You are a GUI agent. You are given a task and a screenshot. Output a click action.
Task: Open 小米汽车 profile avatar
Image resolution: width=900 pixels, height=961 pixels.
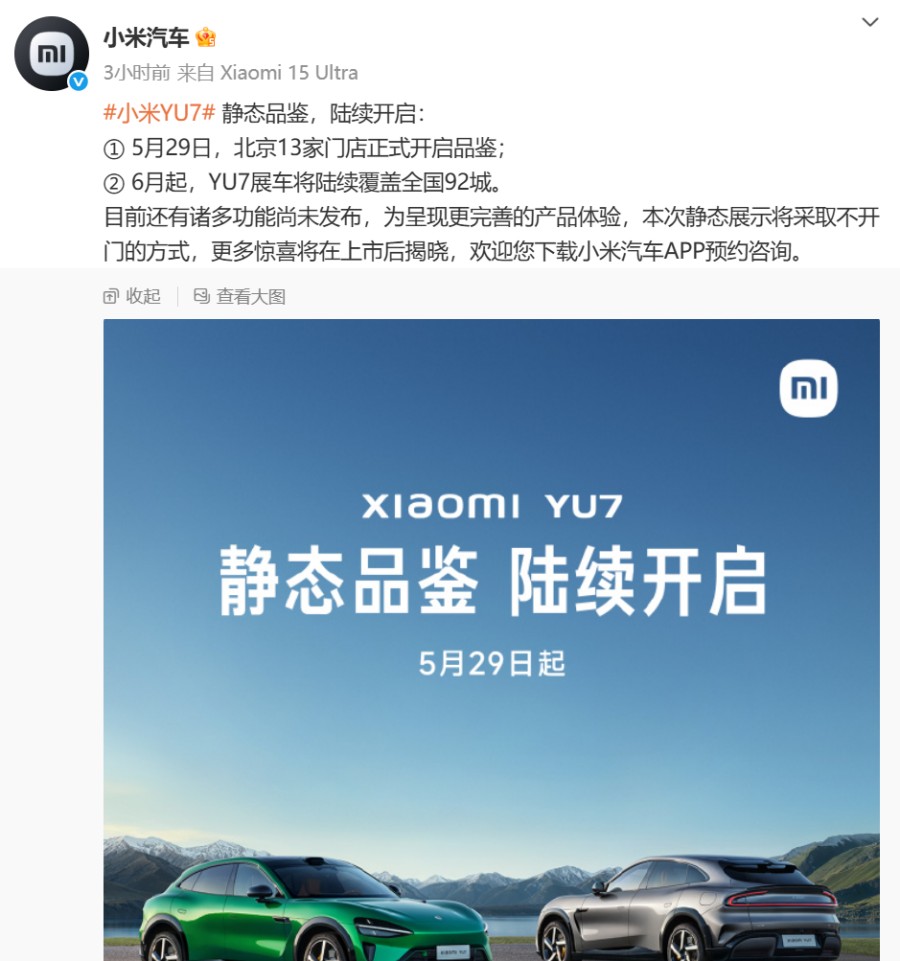click(51, 53)
